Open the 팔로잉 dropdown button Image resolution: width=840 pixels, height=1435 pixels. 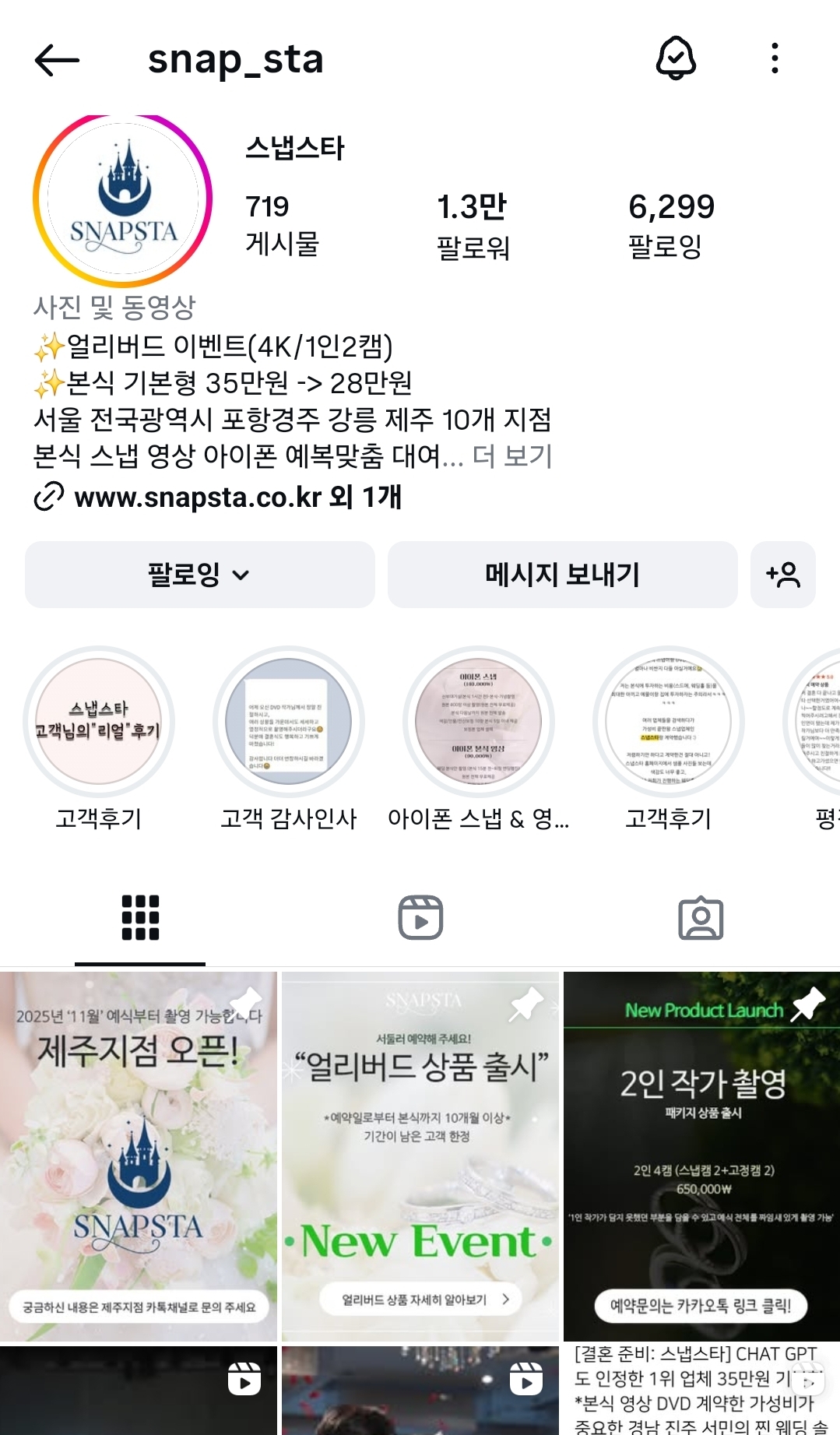pyautogui.click(x=199, y=575)
